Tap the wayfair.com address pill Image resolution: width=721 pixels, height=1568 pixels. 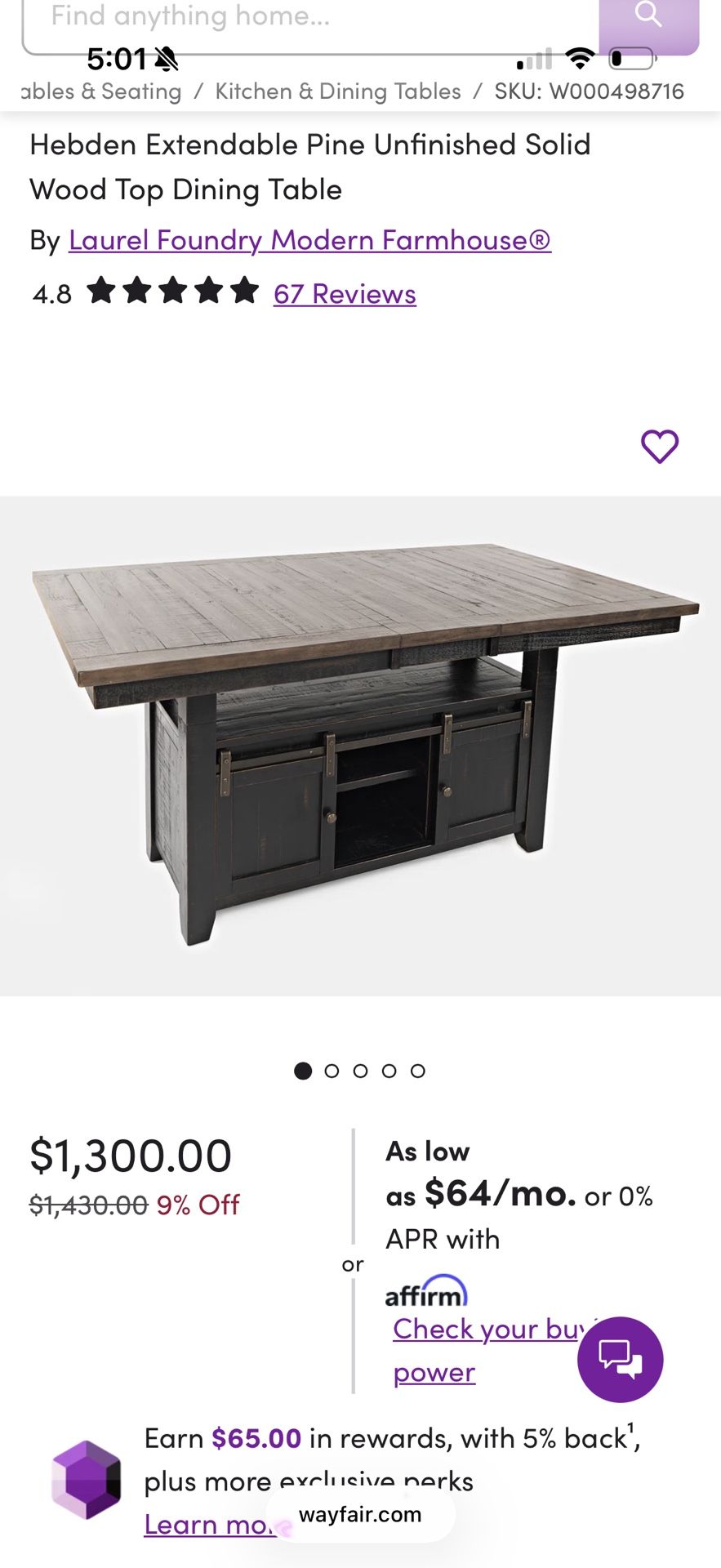pos(358,1514)
